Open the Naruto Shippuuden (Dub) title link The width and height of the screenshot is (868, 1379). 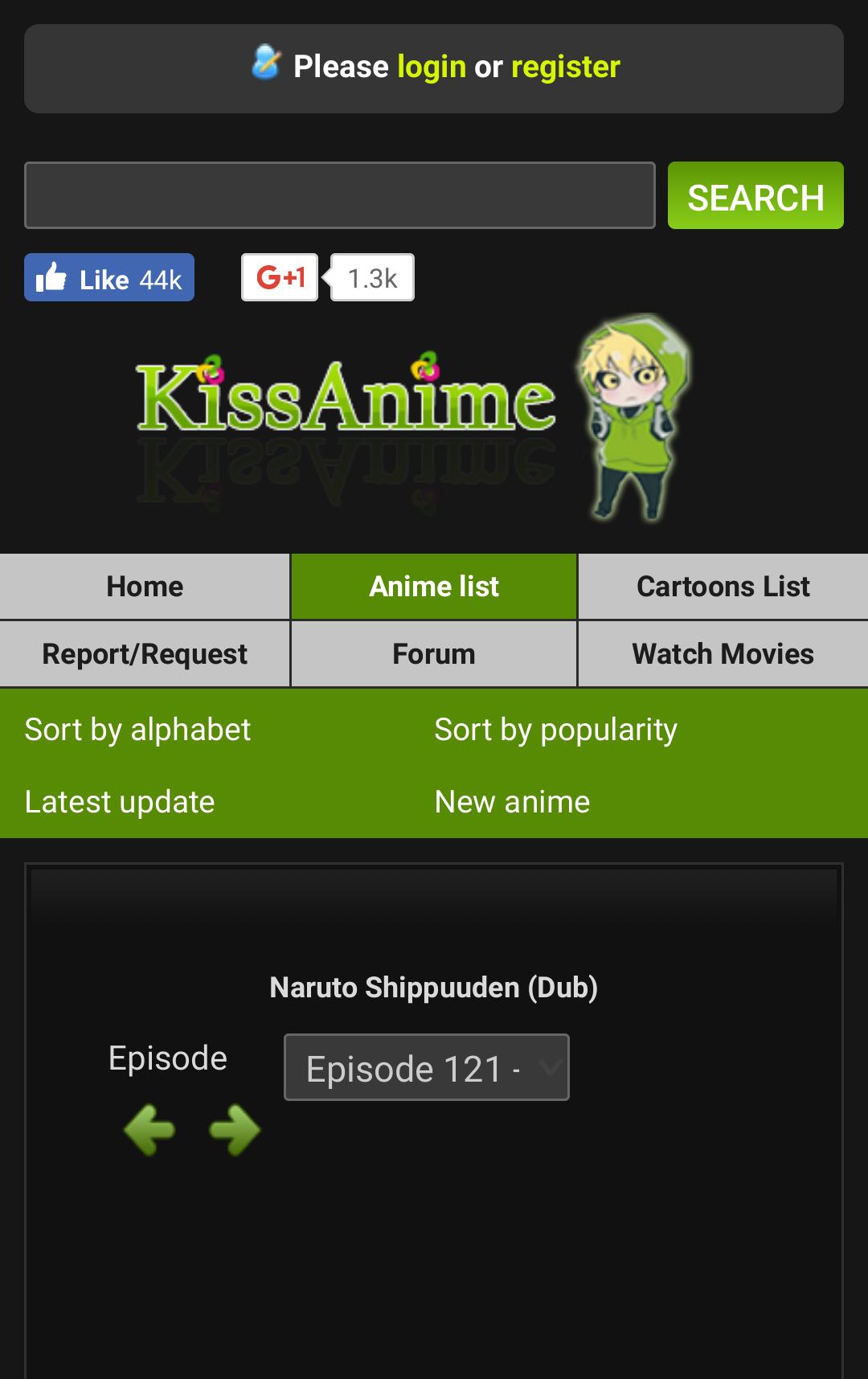(434, 988)
